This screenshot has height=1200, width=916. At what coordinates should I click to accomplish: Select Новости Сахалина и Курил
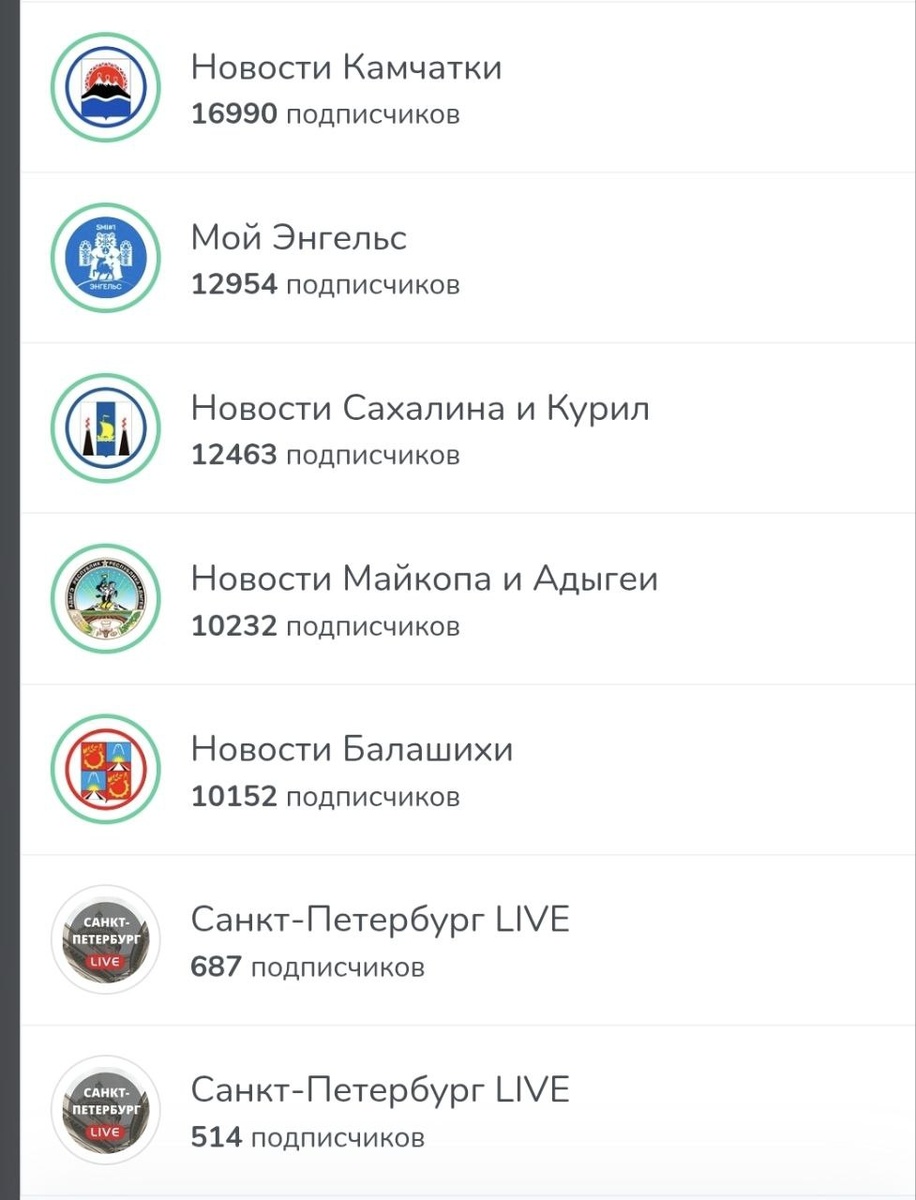coord(468,428)
